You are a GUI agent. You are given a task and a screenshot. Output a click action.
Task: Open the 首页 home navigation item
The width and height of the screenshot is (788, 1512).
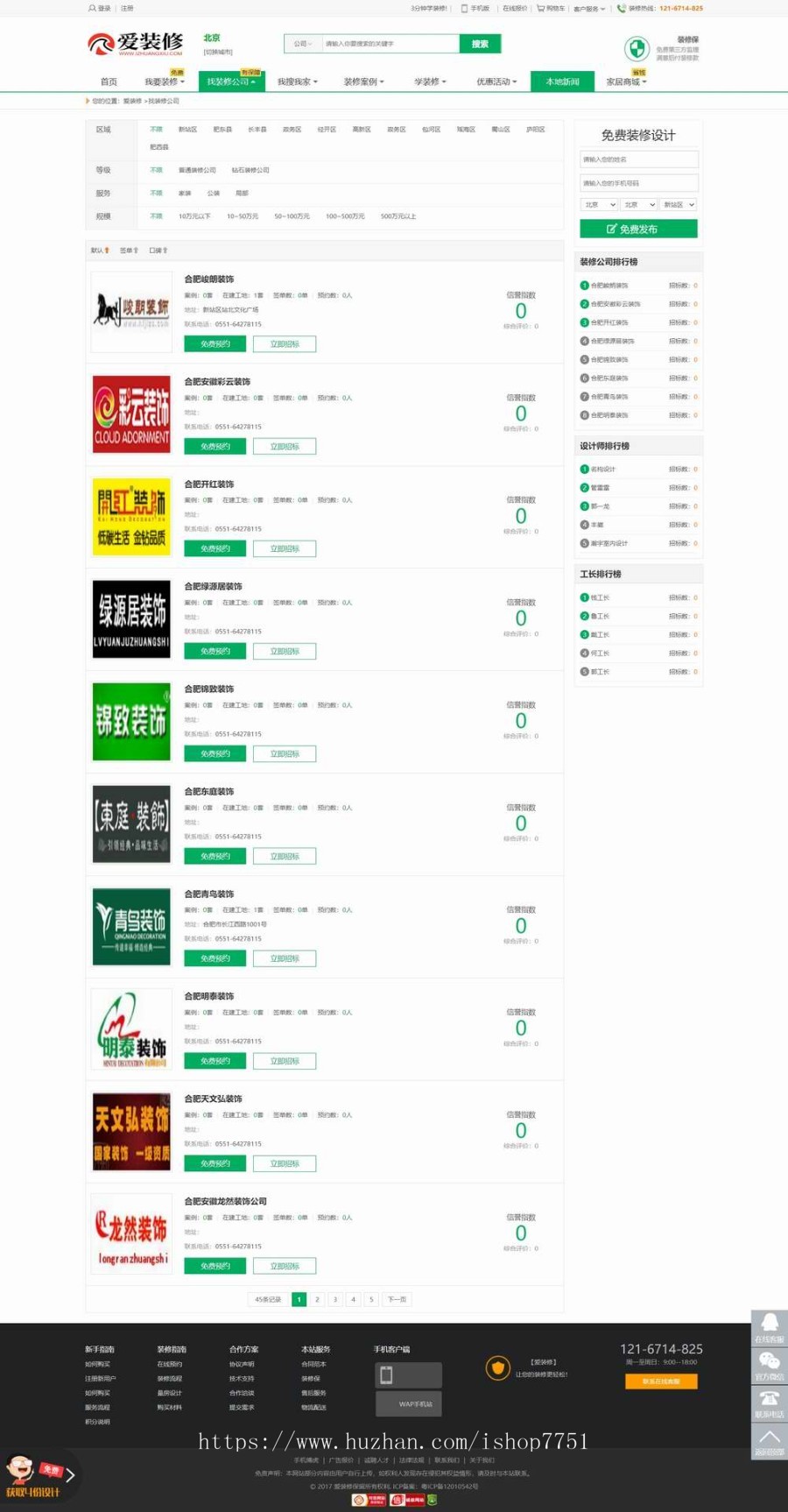coord(109,81)
